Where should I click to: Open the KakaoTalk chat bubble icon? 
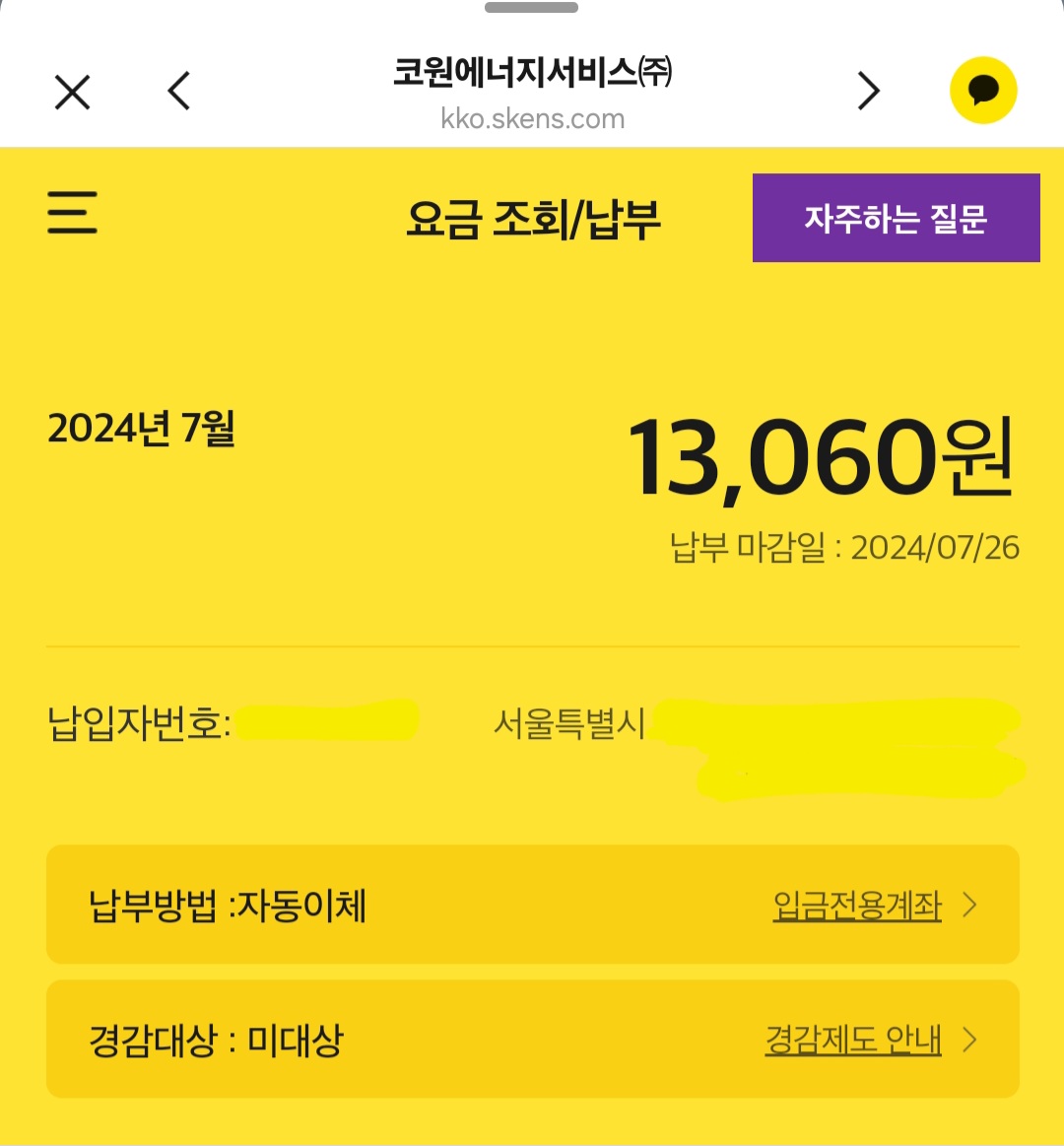coord(982,91)
